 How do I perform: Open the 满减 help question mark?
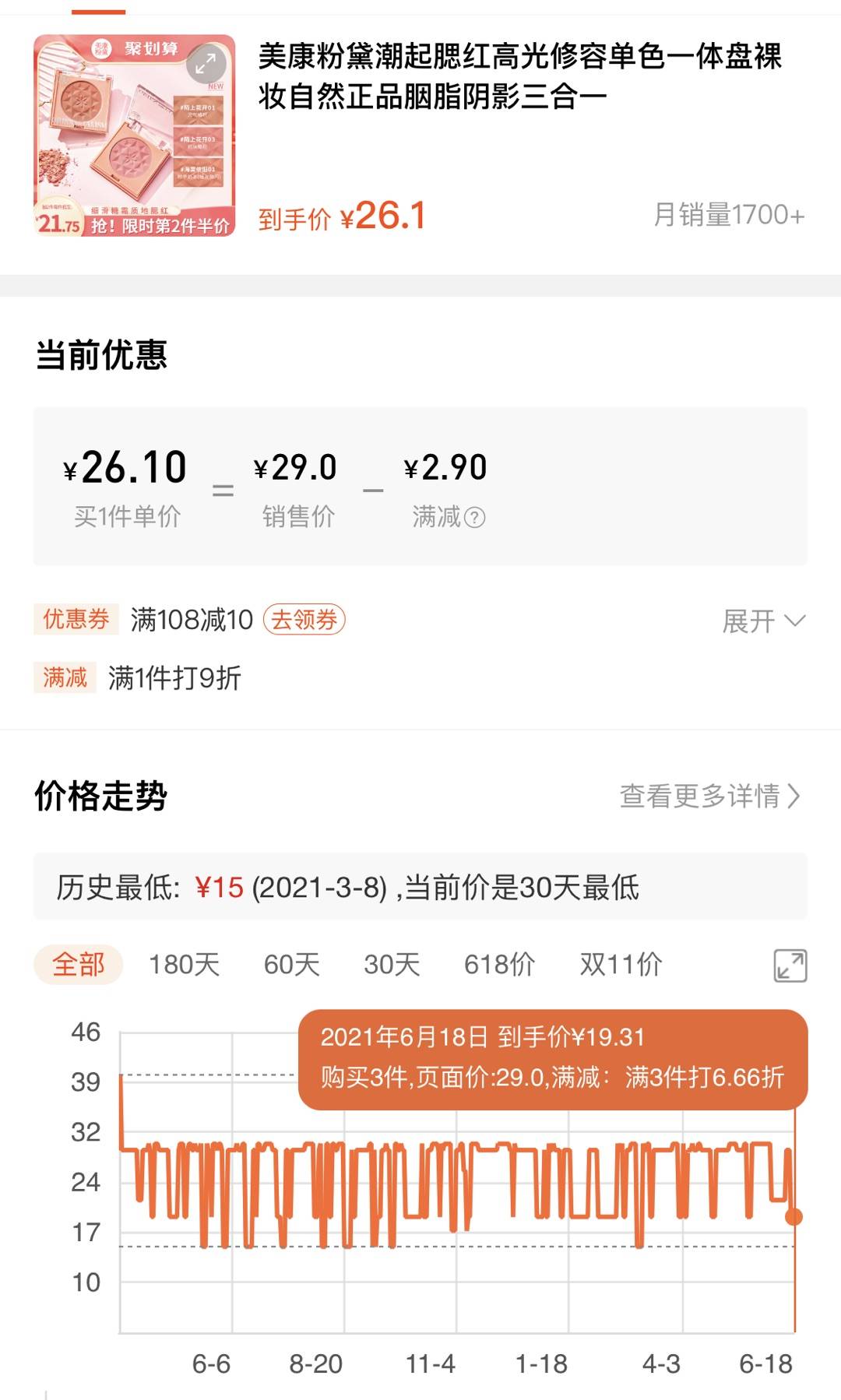click(x=474, y=518)
